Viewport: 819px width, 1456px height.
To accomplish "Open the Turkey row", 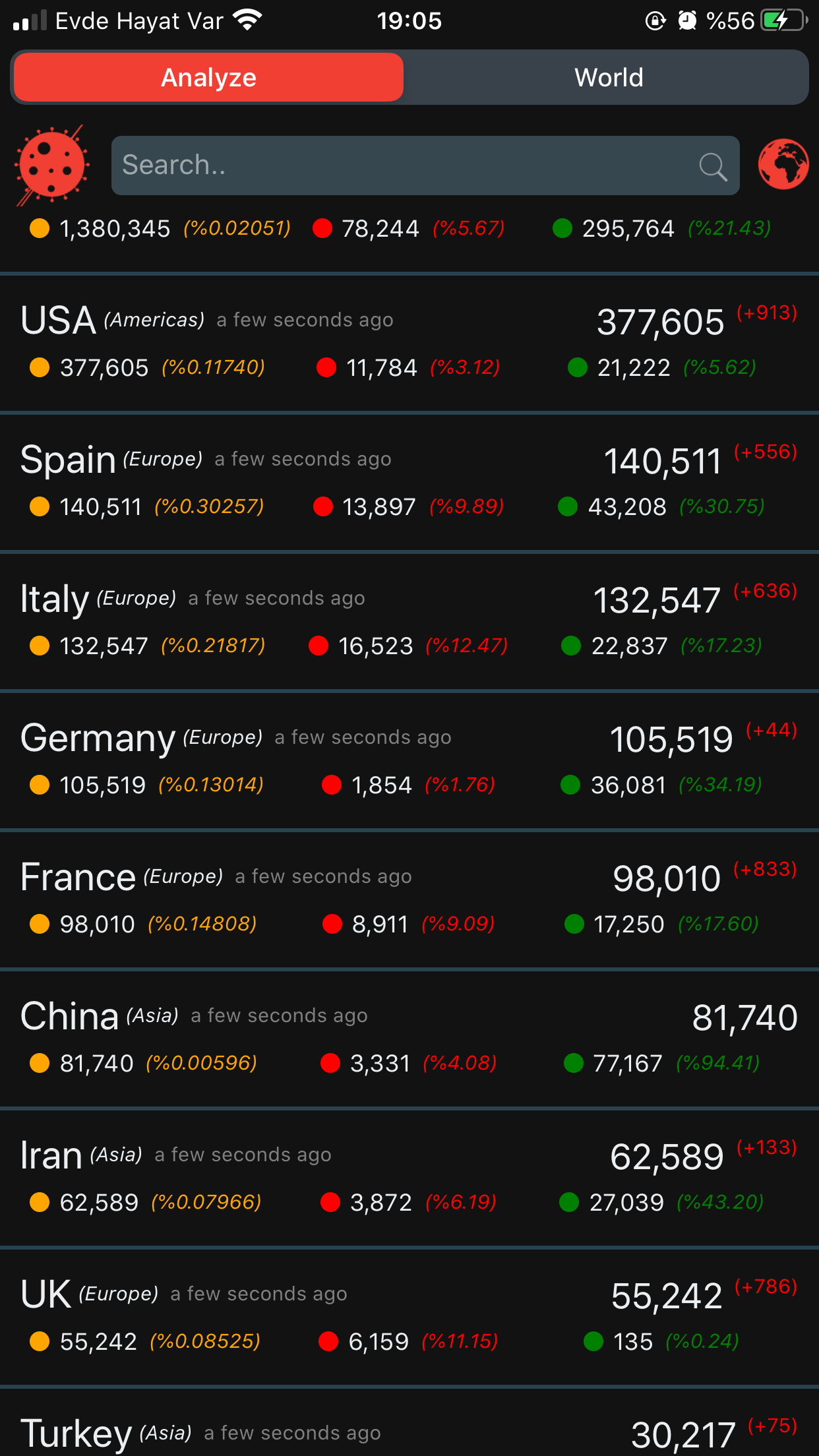I will pyautogui.click(x=409, y=1432).
